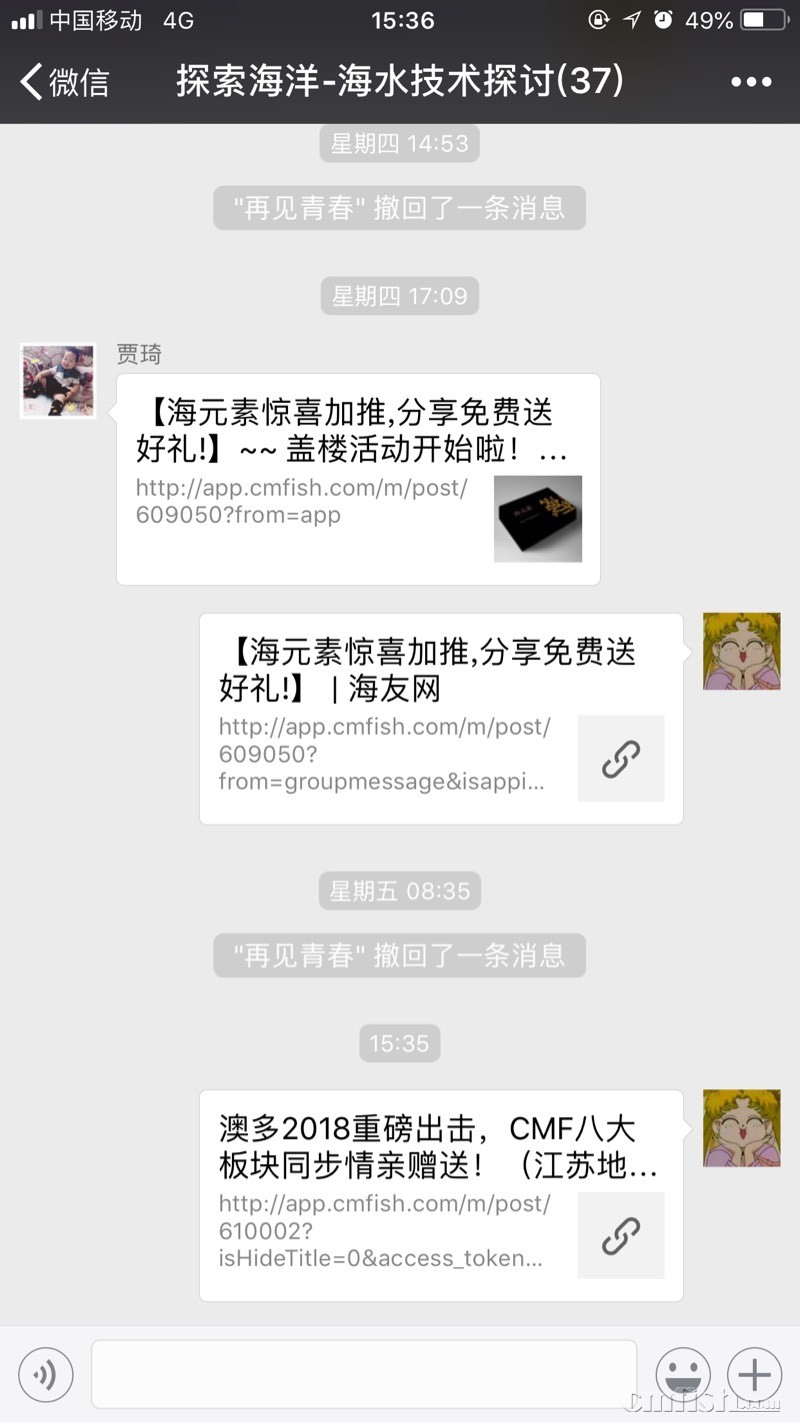Open 贾琦's avatar profile
This screenshot has height=1423, width=800.
pos(58,380)
